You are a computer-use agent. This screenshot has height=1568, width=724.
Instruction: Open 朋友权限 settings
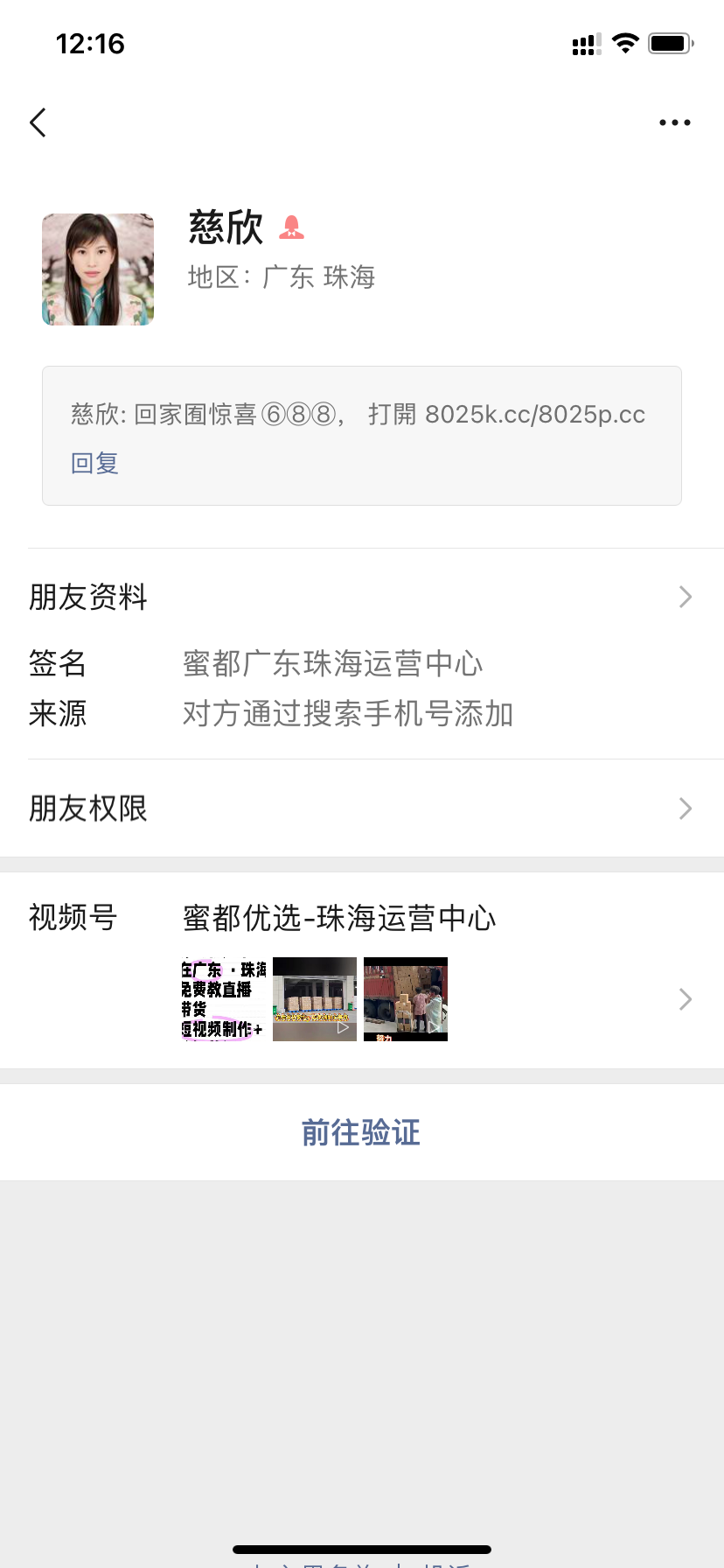(x=362, y=808)
